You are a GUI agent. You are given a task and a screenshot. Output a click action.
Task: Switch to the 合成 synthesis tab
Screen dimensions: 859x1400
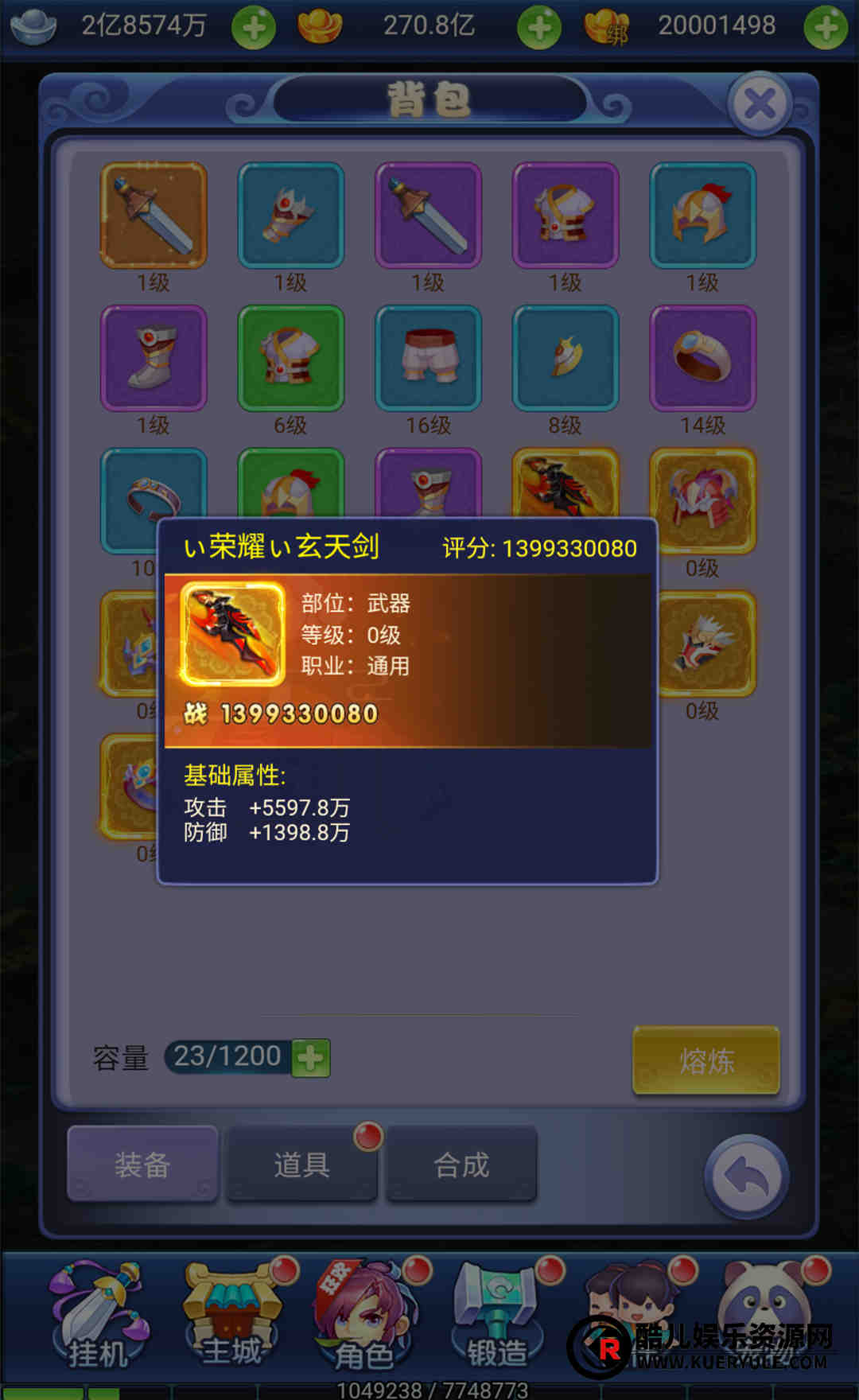(461, 1165)
